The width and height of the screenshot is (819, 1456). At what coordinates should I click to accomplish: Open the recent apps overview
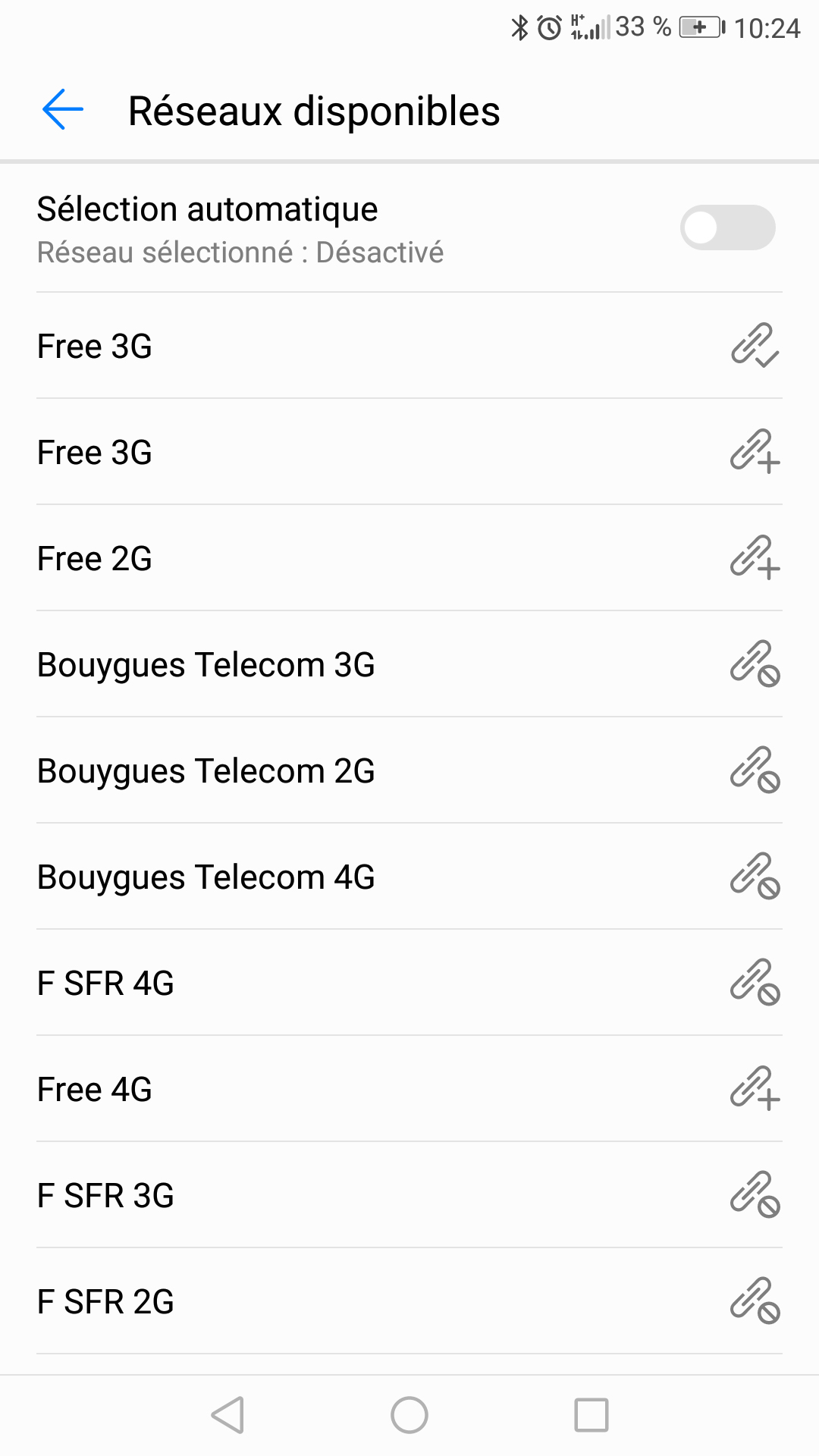591,1415
